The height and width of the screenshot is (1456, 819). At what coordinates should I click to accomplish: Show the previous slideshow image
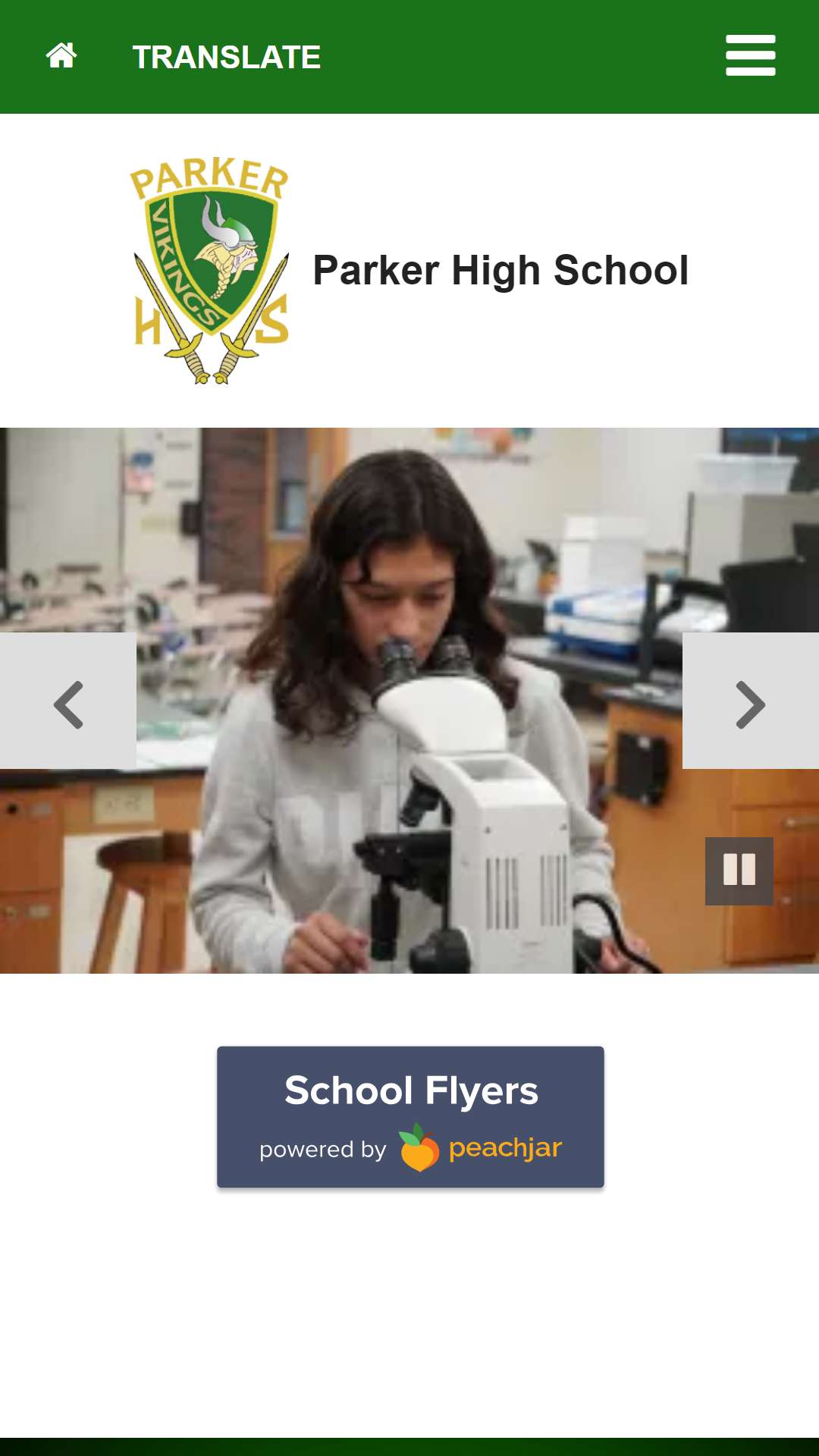point(68,702)
